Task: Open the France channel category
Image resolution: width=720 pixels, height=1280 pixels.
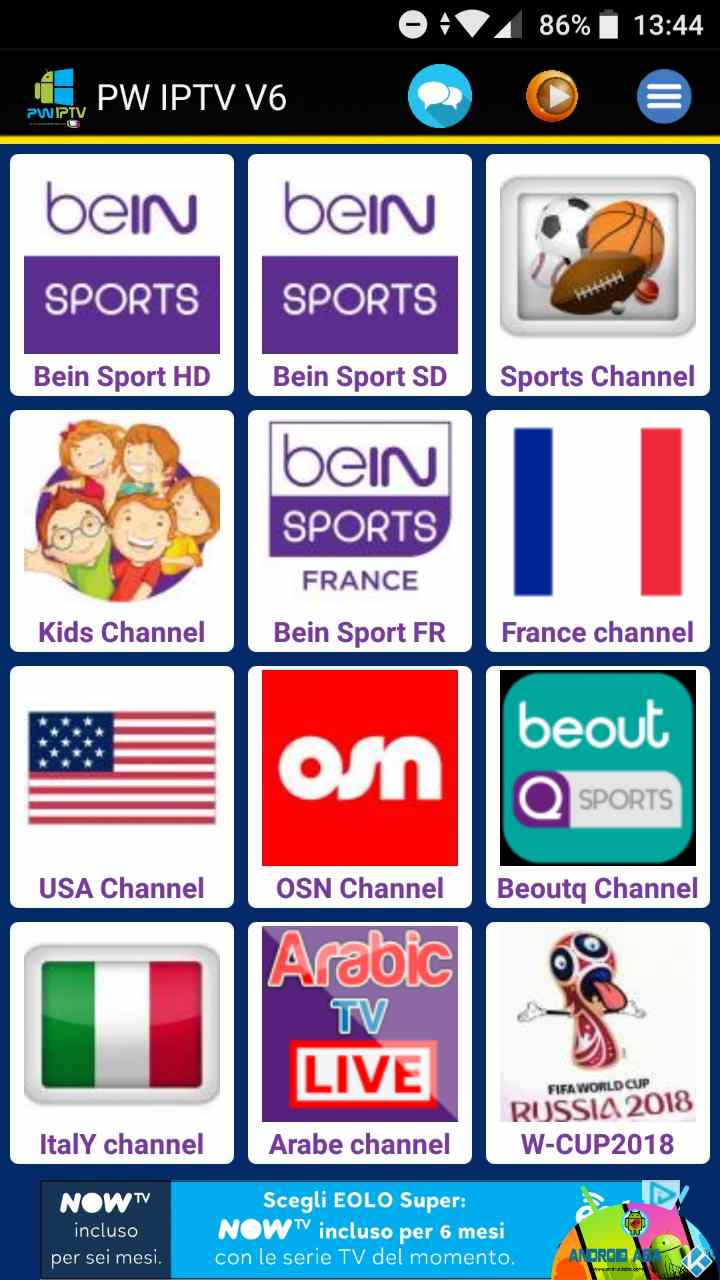Action: [598, 531]
